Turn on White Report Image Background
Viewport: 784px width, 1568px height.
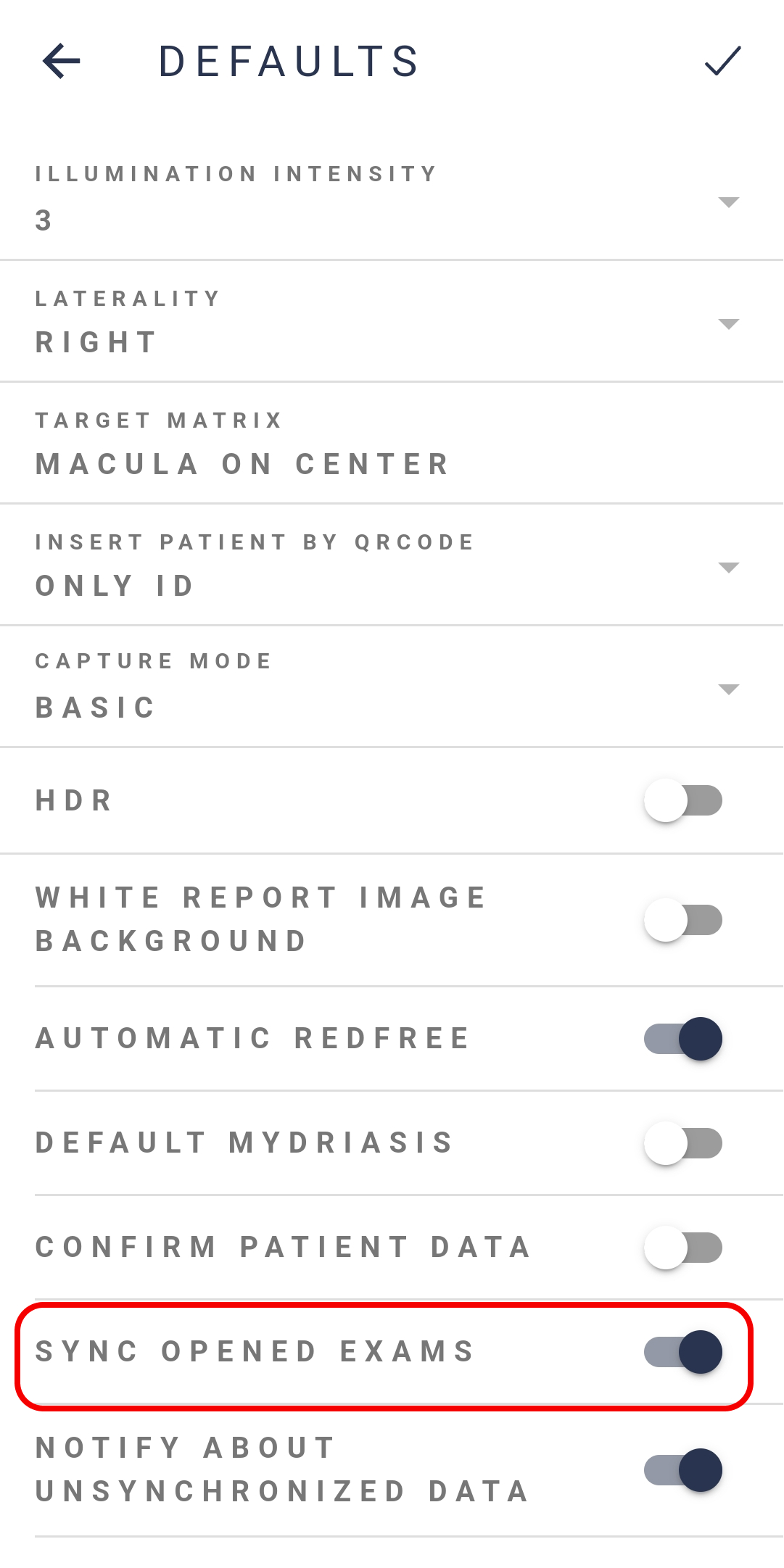(x=683, y=920)
